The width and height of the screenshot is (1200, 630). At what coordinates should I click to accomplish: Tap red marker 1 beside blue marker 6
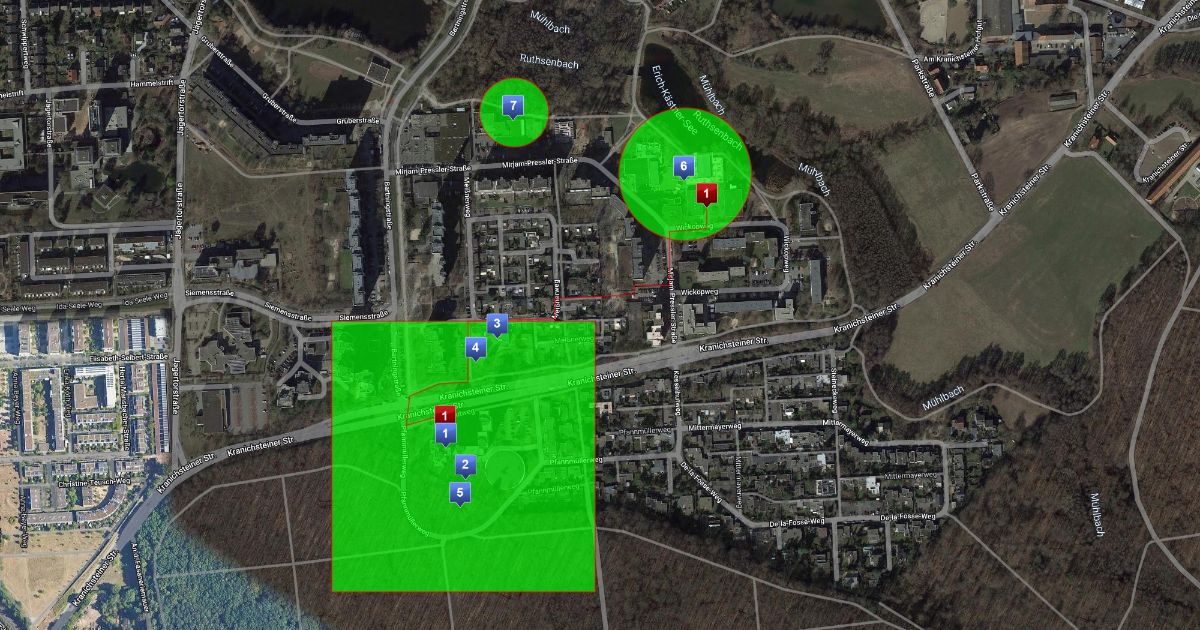pyautogui.click(x=706, y=191)
